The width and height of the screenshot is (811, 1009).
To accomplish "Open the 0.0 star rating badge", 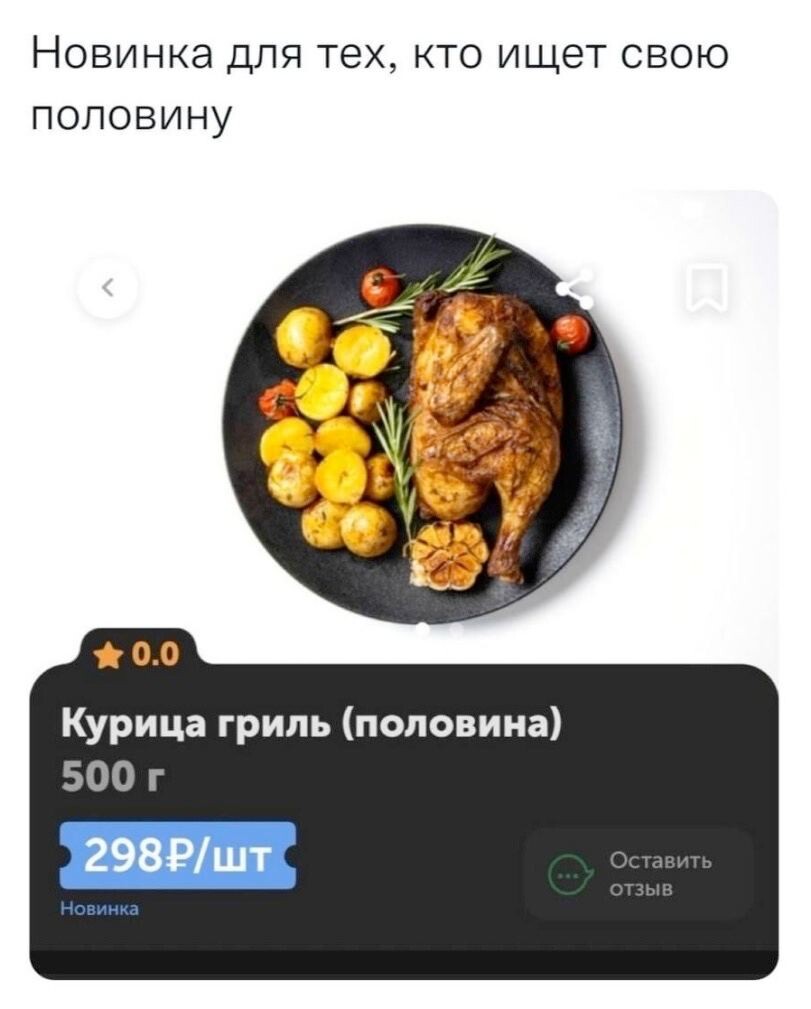I will pos(138,655).
